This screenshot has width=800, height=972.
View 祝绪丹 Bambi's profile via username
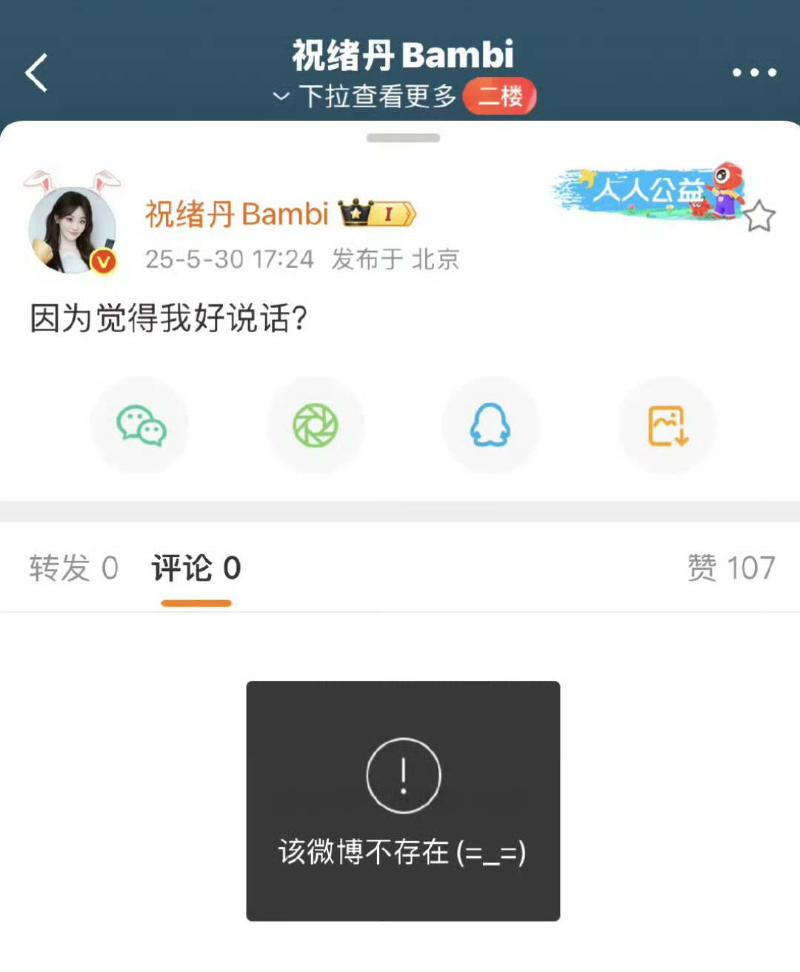click(237, 214)
